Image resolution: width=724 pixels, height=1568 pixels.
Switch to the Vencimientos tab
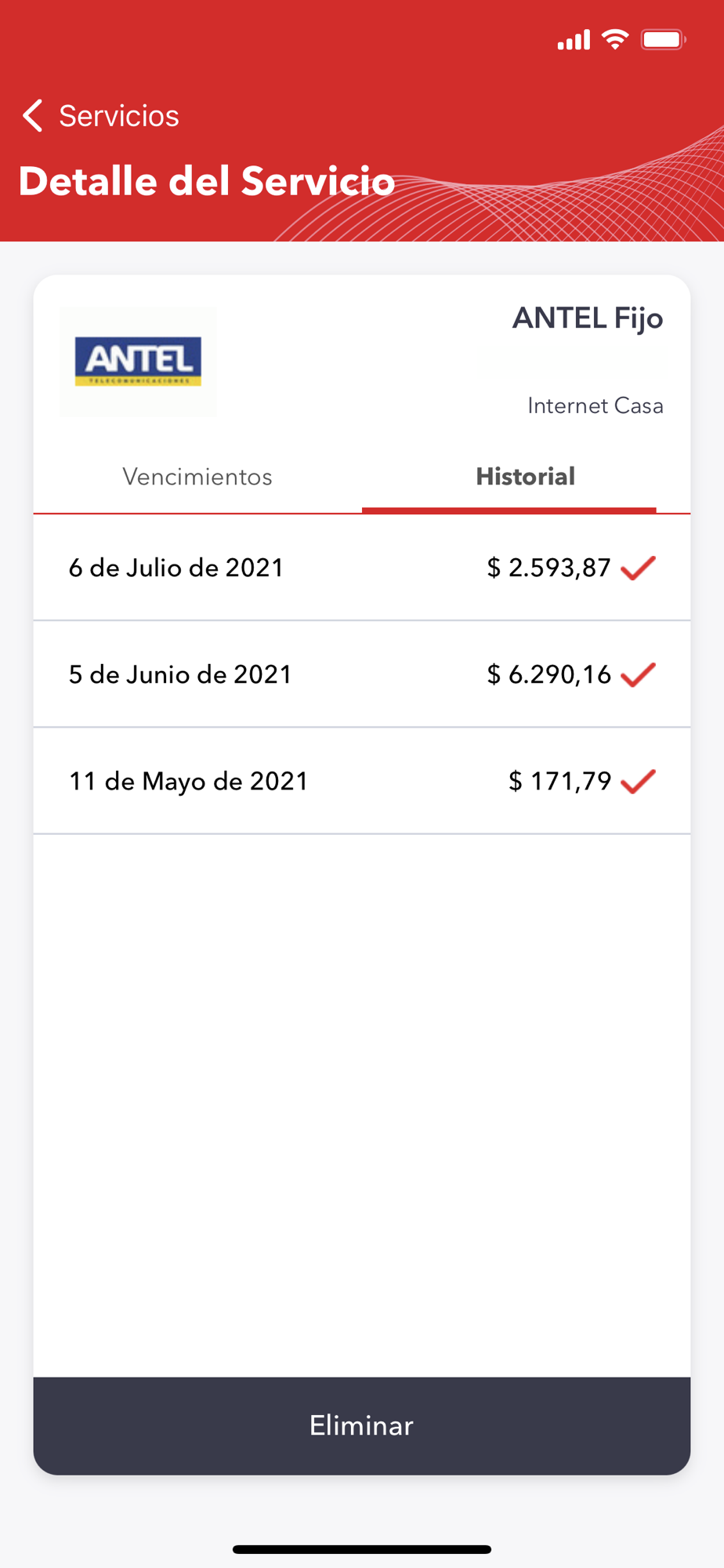click(x=197, y=477)
